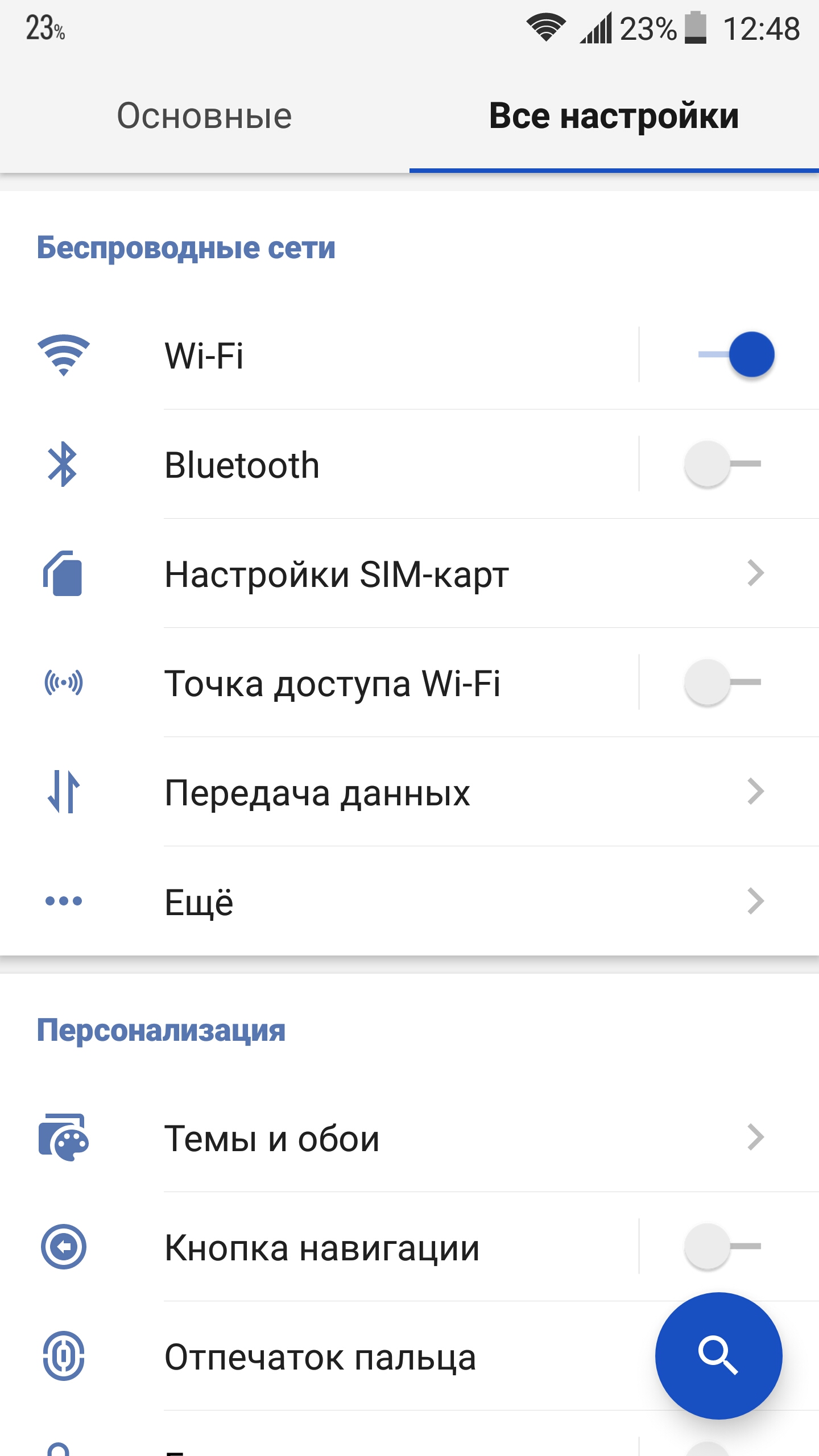
Task: Toggle the Точка доступа Wi-Fi switch
Action: coord(722,682)
